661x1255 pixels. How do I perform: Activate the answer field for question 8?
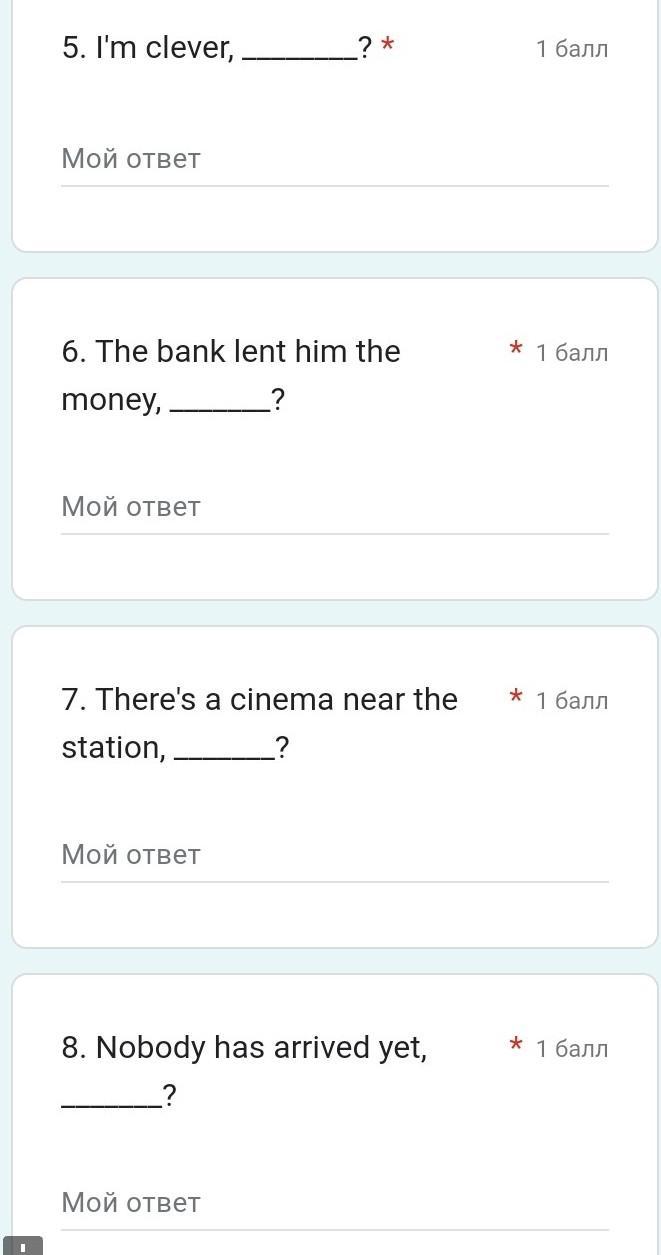(x=334, y=1203)
